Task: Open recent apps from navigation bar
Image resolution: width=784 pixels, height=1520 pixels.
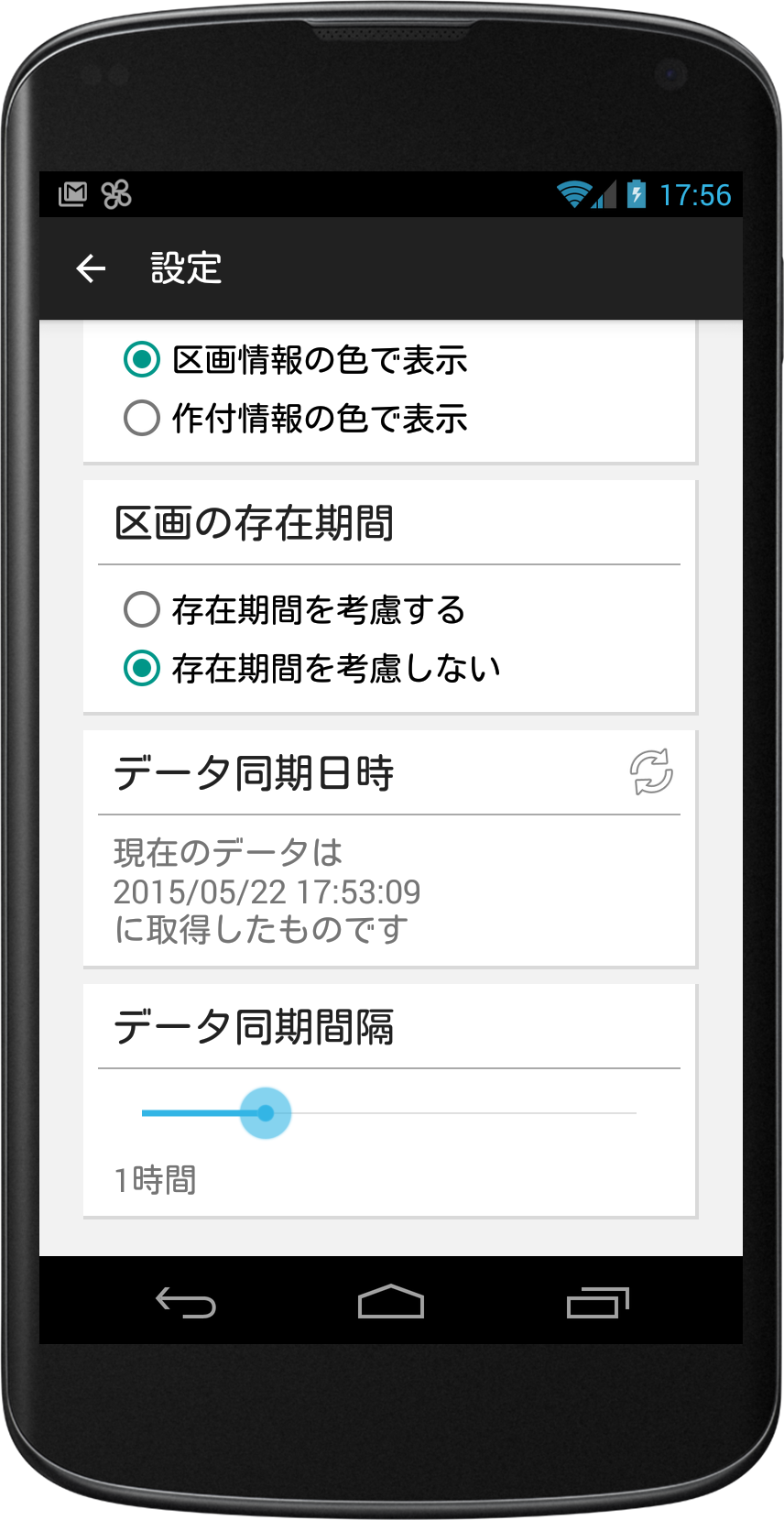Action: [598, 1302]
